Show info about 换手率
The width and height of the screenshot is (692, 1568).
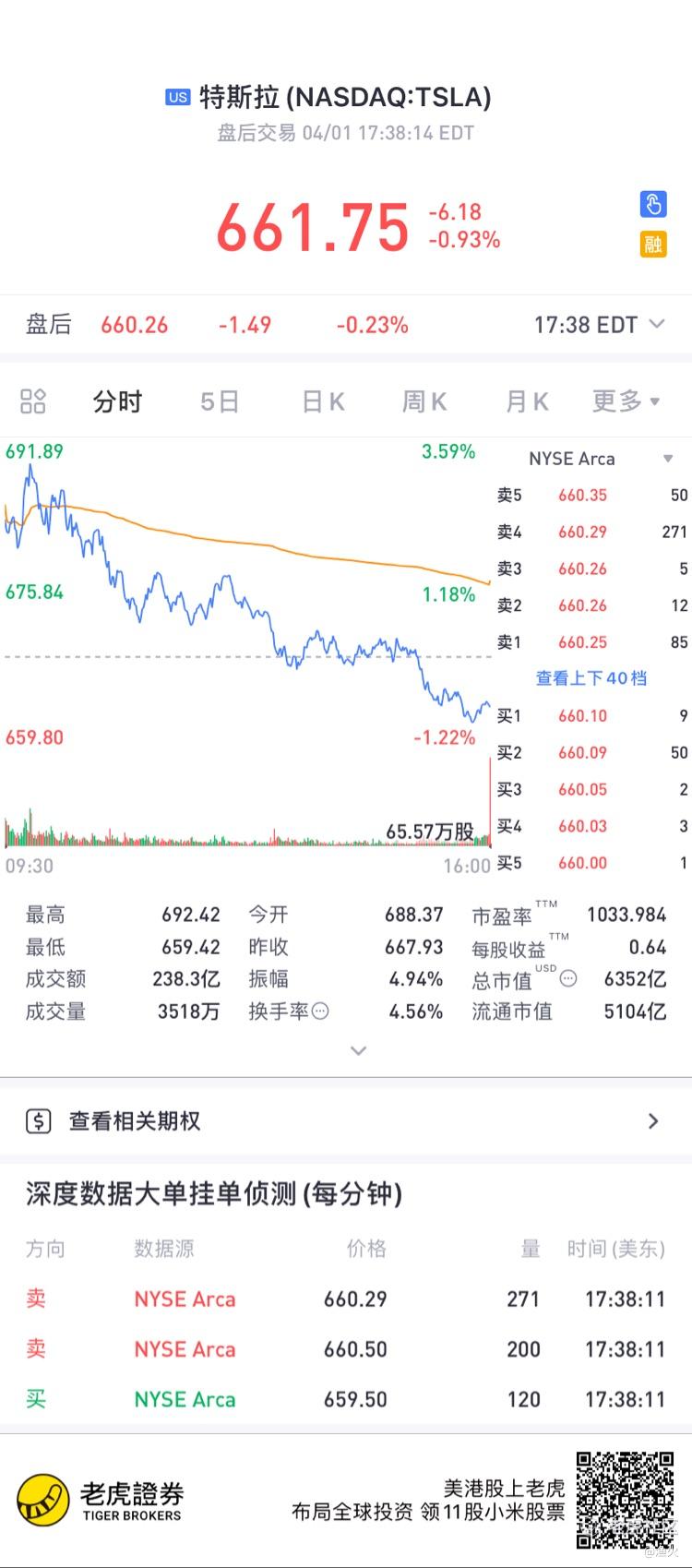[x=320, y=1011]
